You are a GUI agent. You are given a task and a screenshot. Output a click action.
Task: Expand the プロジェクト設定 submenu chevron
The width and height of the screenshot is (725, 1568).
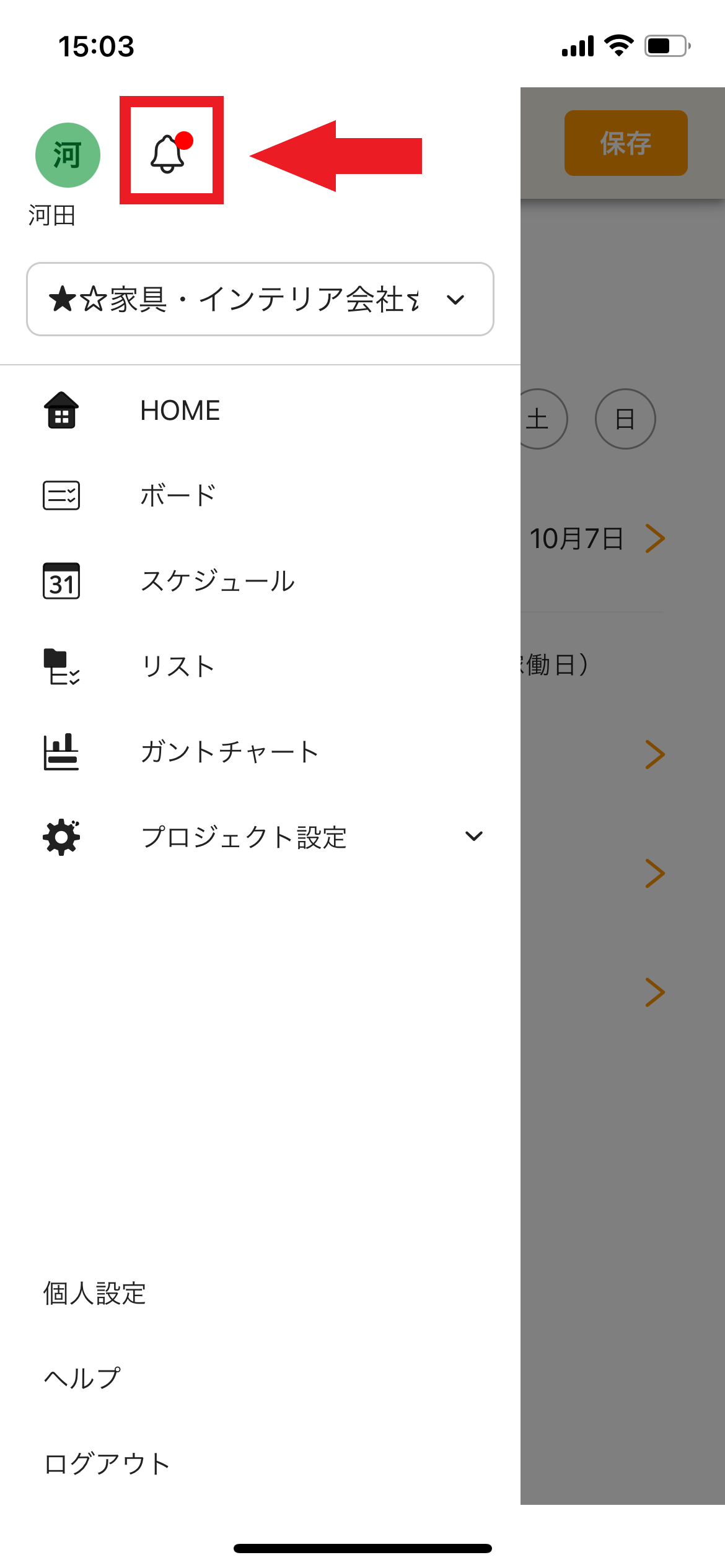(474, 837)
